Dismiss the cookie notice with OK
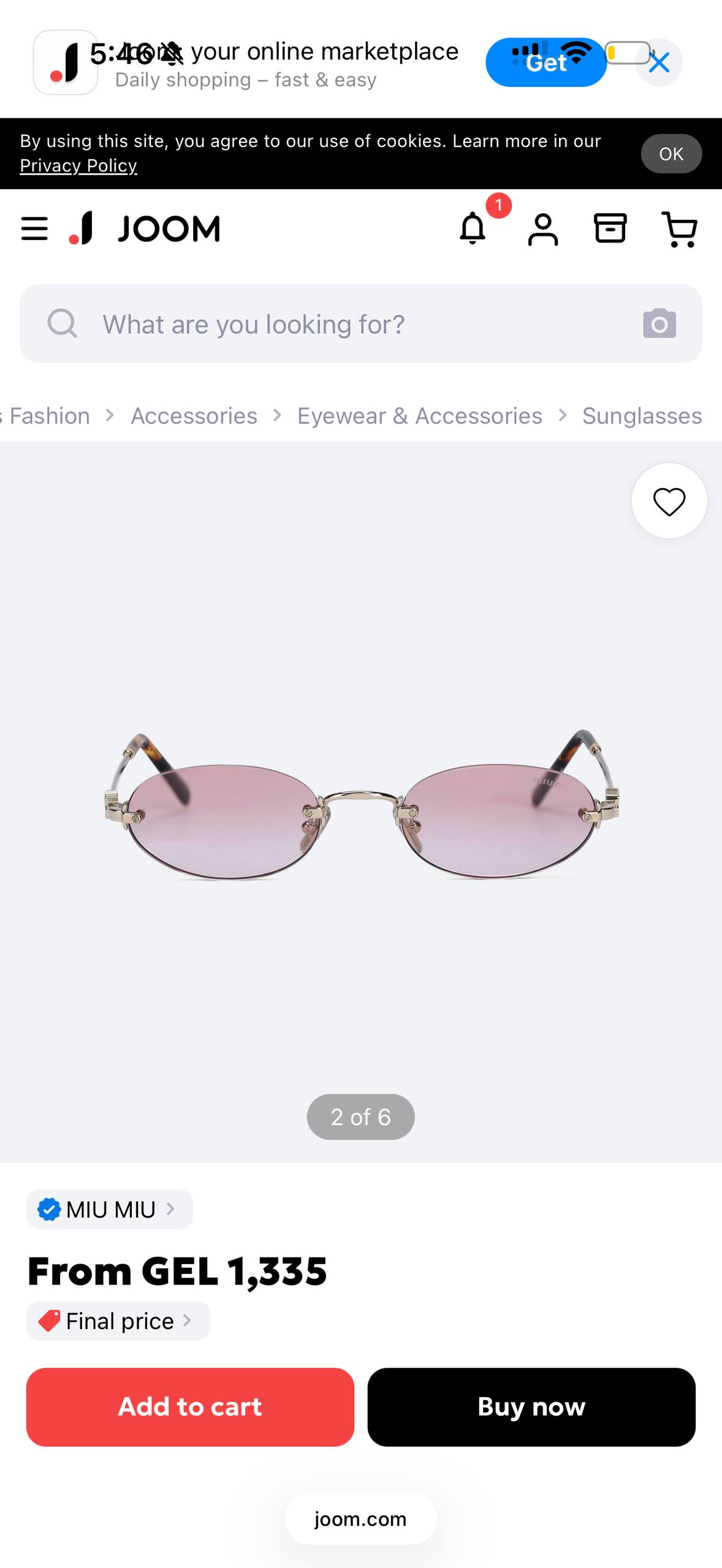This screenshot has height=1568, width=722. coord(671,154)
